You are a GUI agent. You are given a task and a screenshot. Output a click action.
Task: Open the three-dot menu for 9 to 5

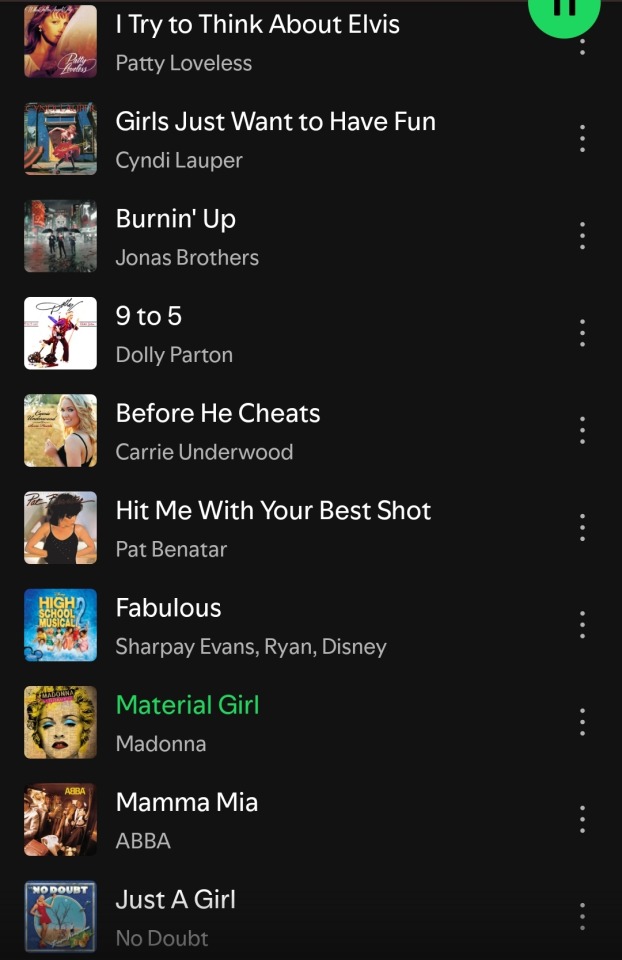[x=582, y=334]
